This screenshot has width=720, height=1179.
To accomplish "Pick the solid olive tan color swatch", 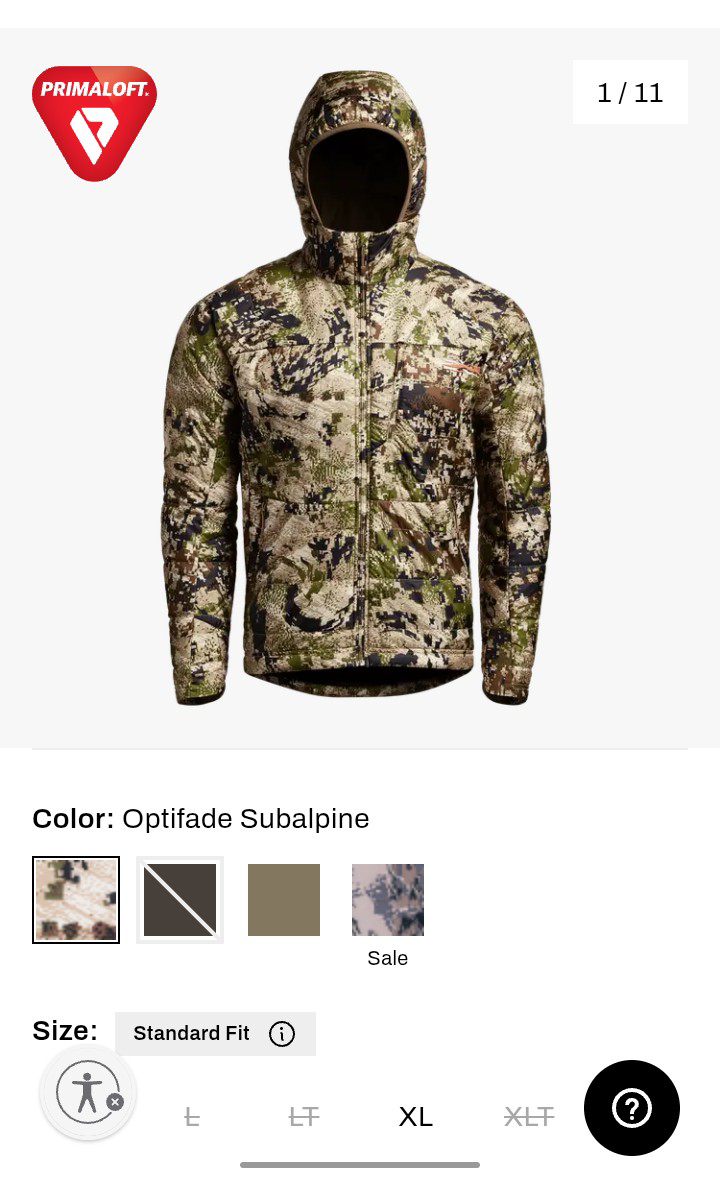I will coord(284,899).
